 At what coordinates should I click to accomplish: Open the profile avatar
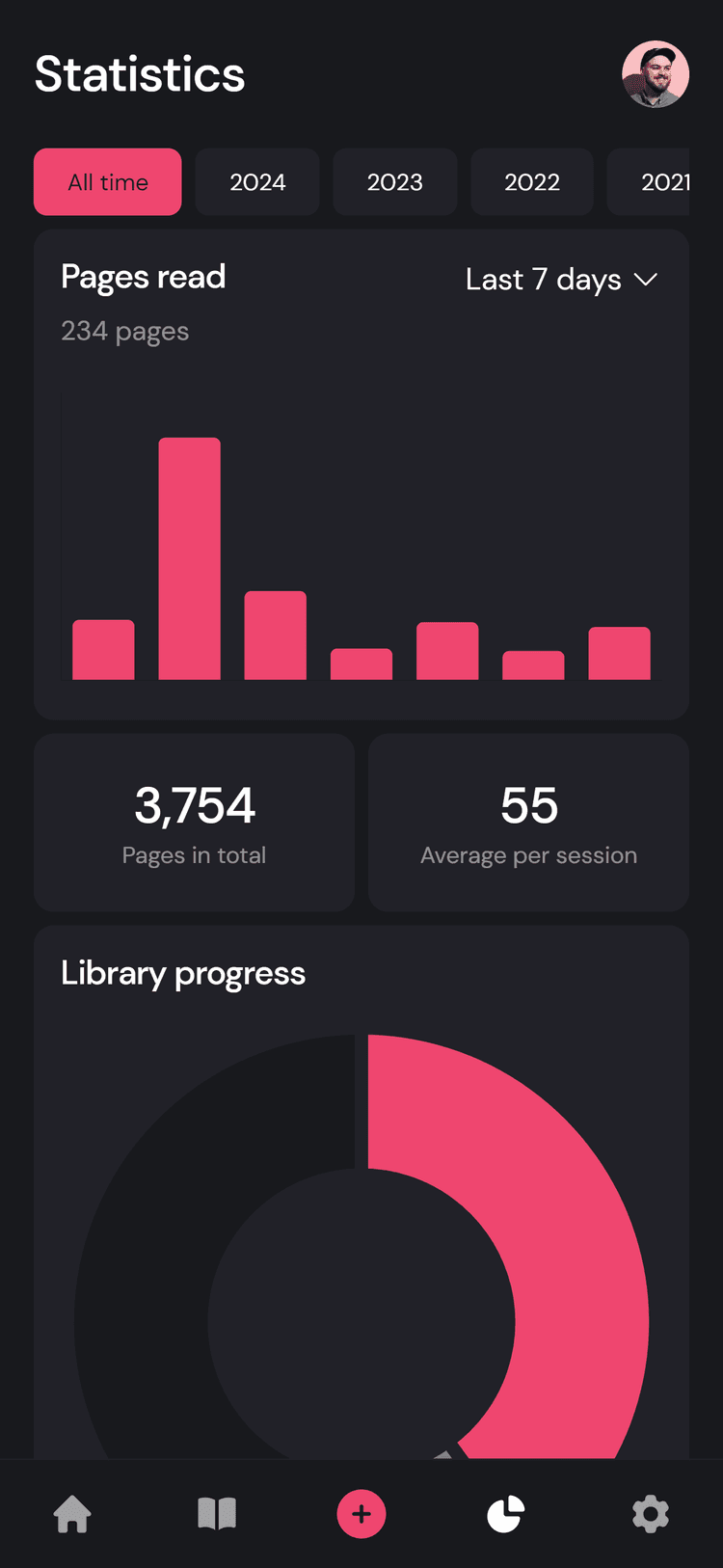(656, 74)
